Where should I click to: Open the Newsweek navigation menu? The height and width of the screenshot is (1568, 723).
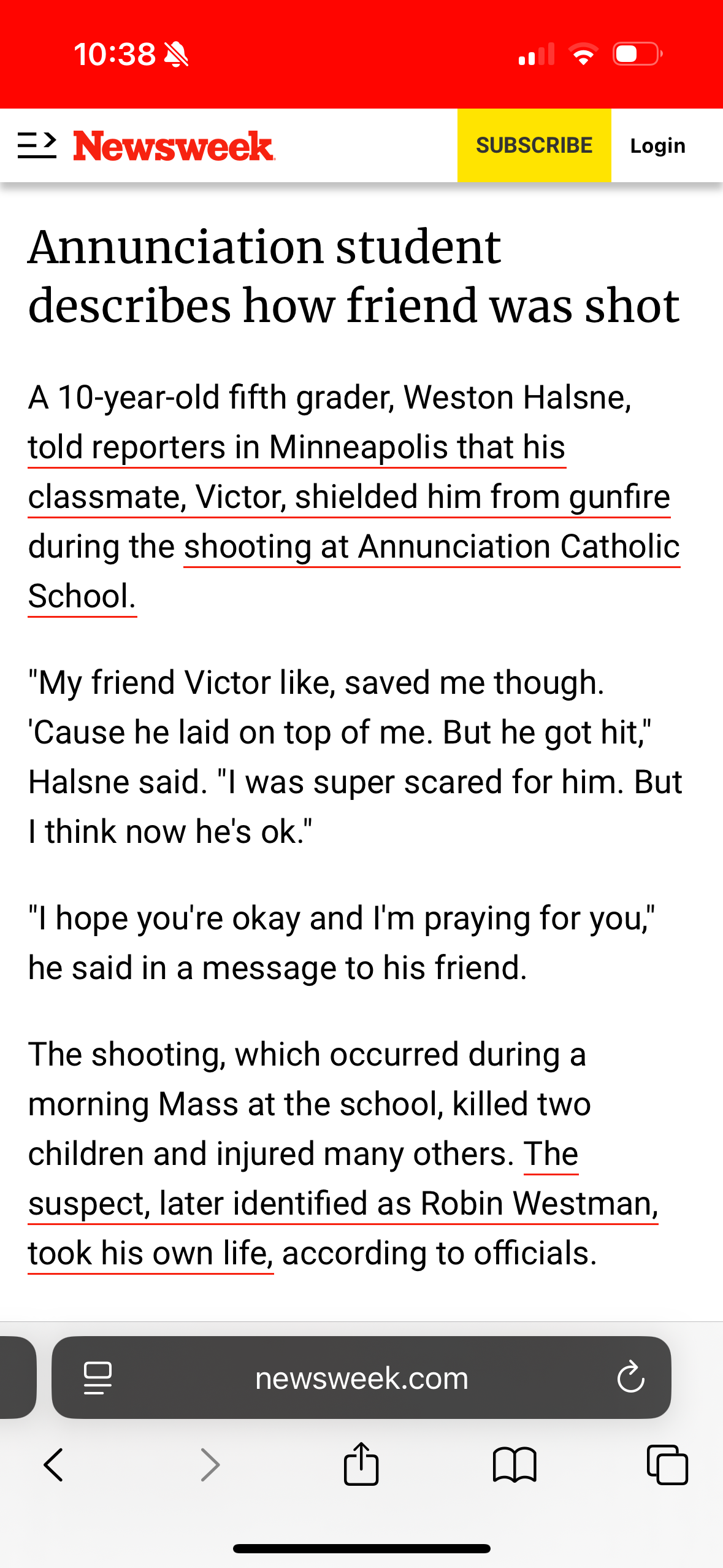(37, 145)
